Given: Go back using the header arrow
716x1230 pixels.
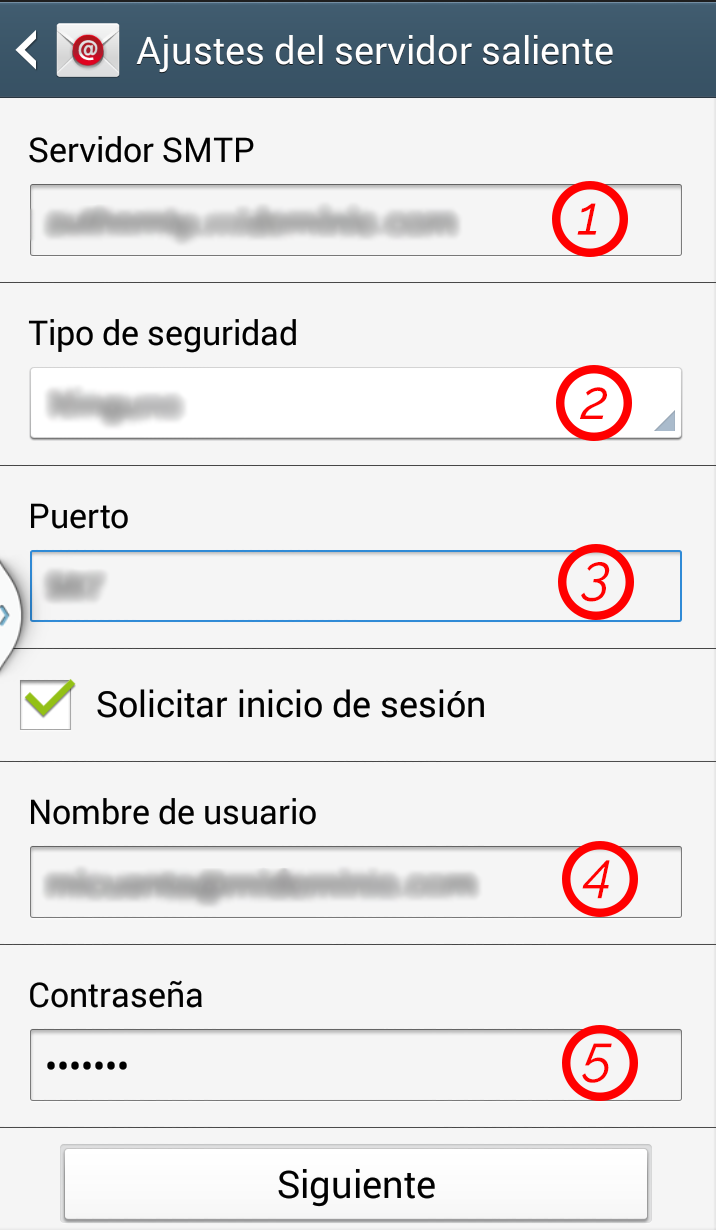Looking at the screenshot, I should [x=28, y=50].
